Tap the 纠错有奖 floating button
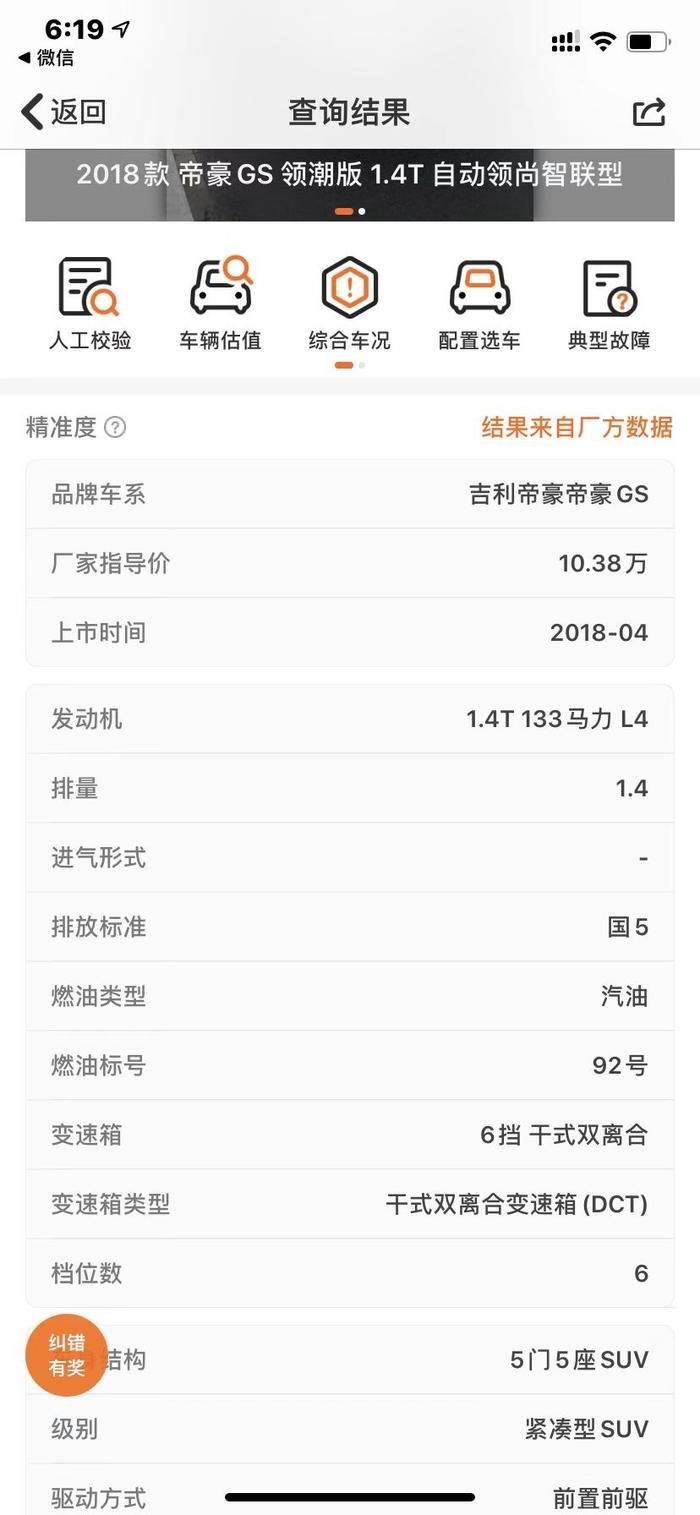Image resolution: width=700 pixels, height=1515 pixels. (66, 1355)
